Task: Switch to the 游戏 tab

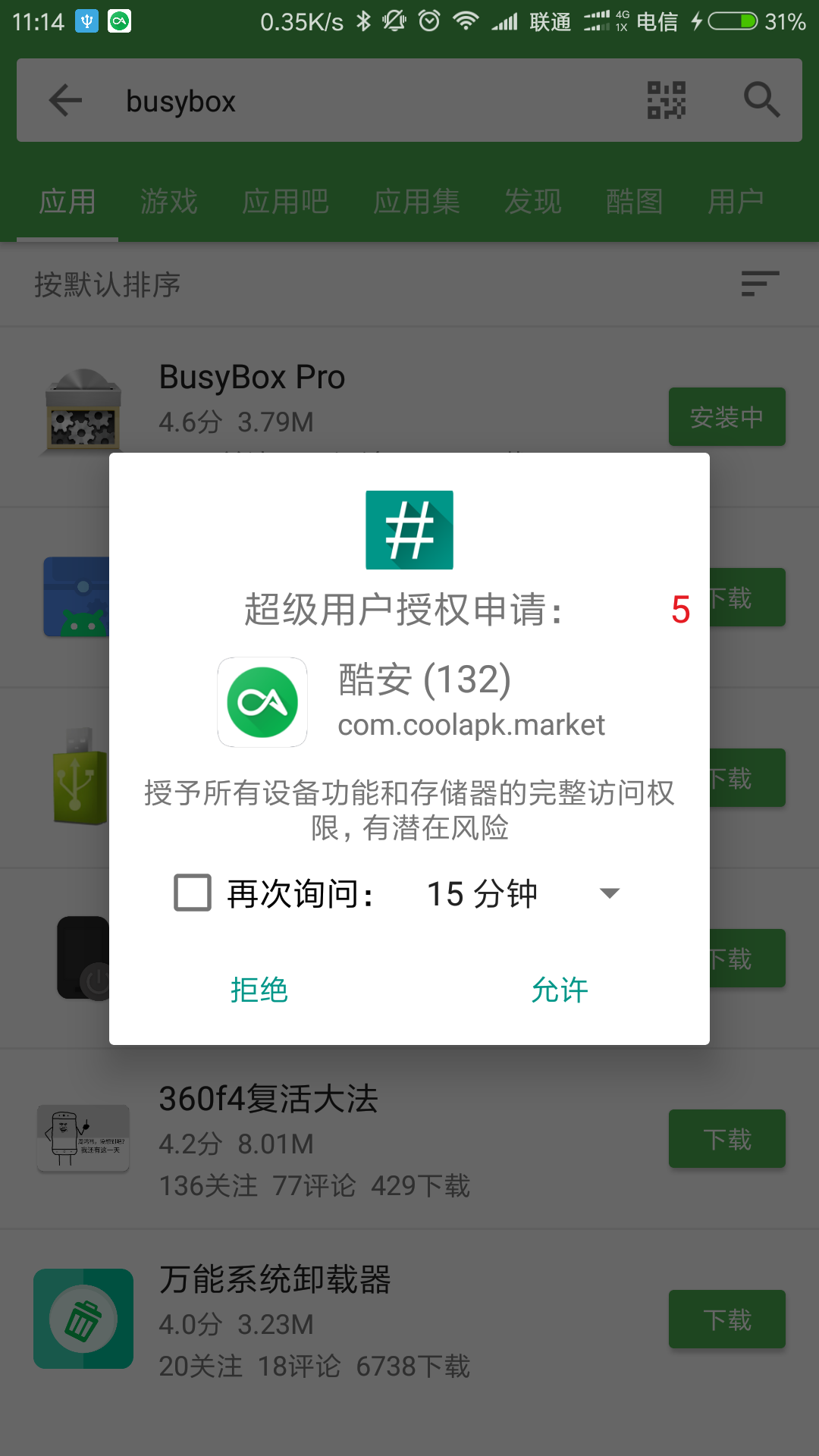Action: (168, 202)
